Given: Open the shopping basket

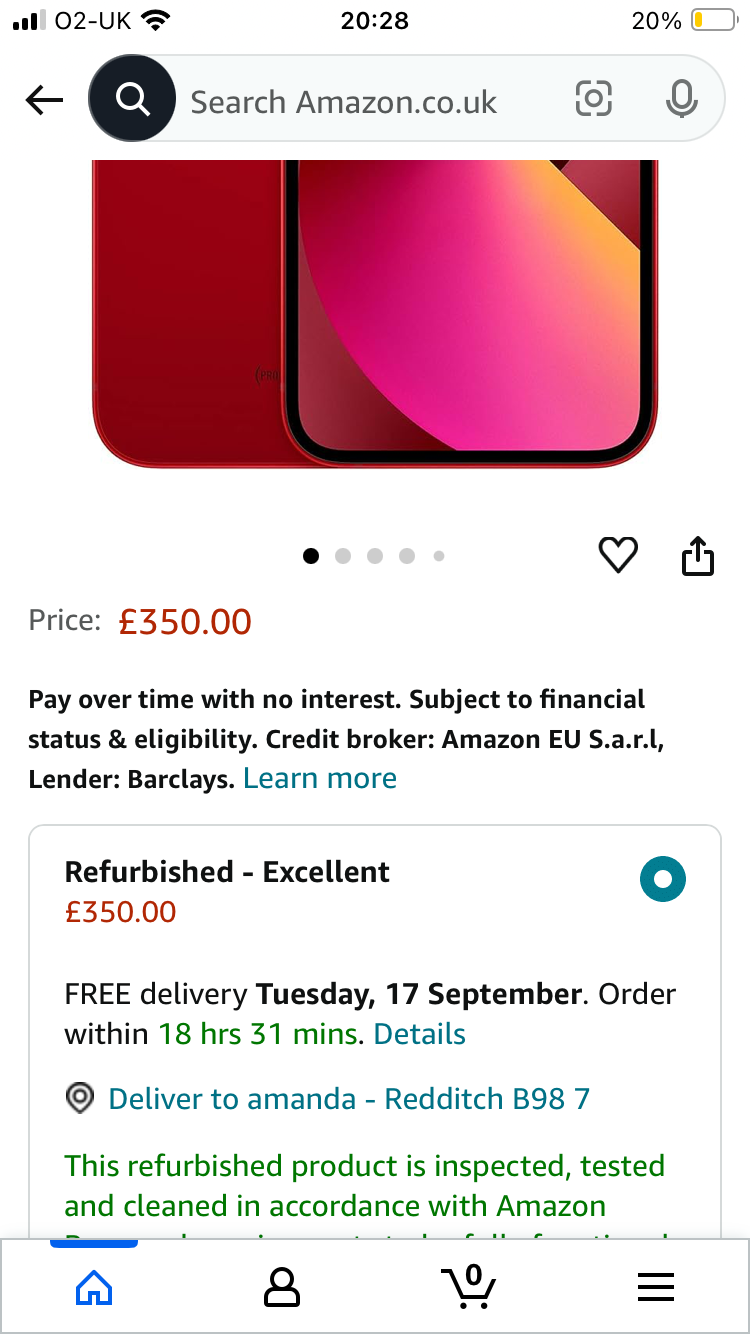Looking at the screenshot, I should click(468, 1287).
